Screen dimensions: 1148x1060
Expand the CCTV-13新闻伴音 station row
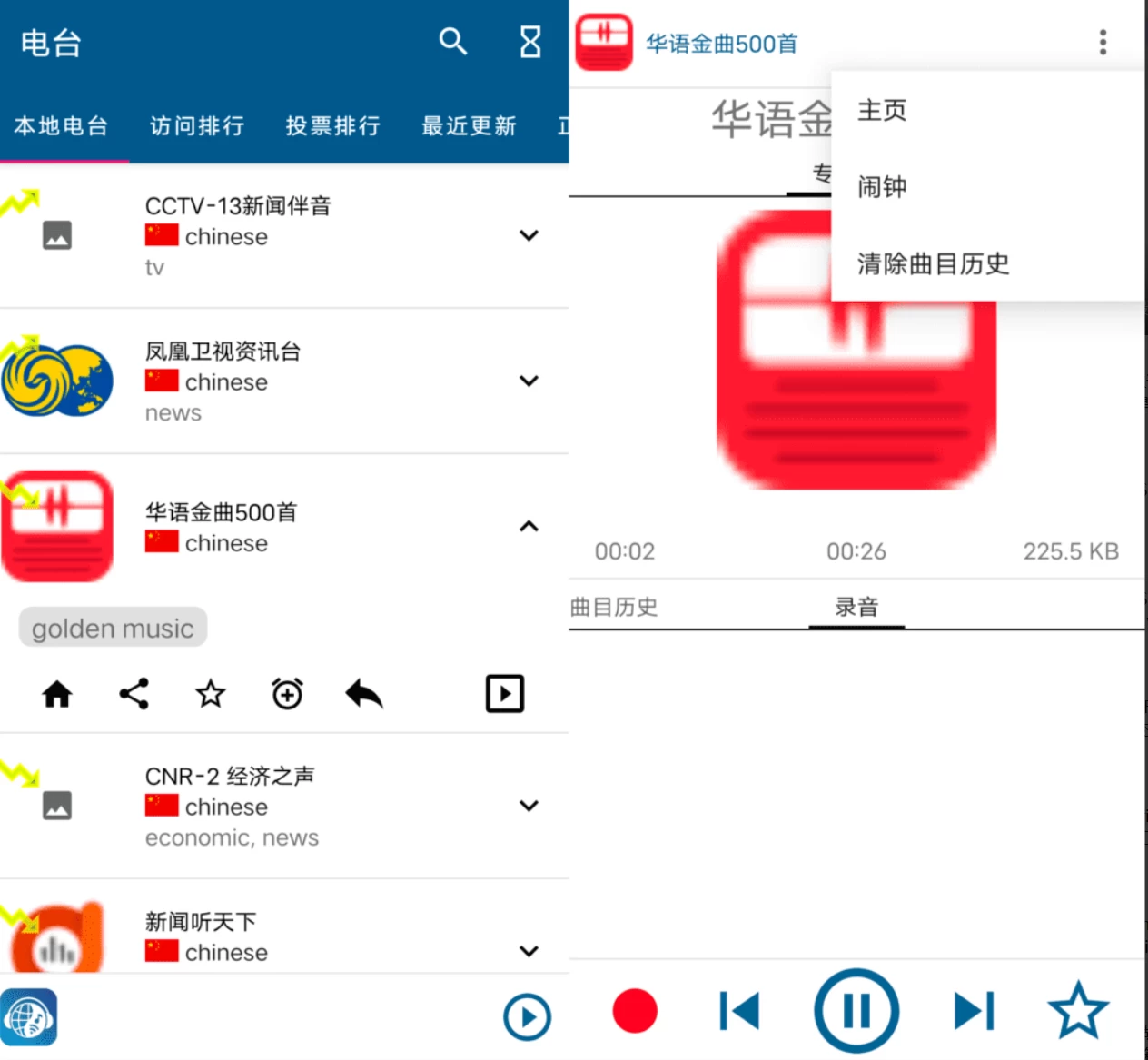[529, 236]
